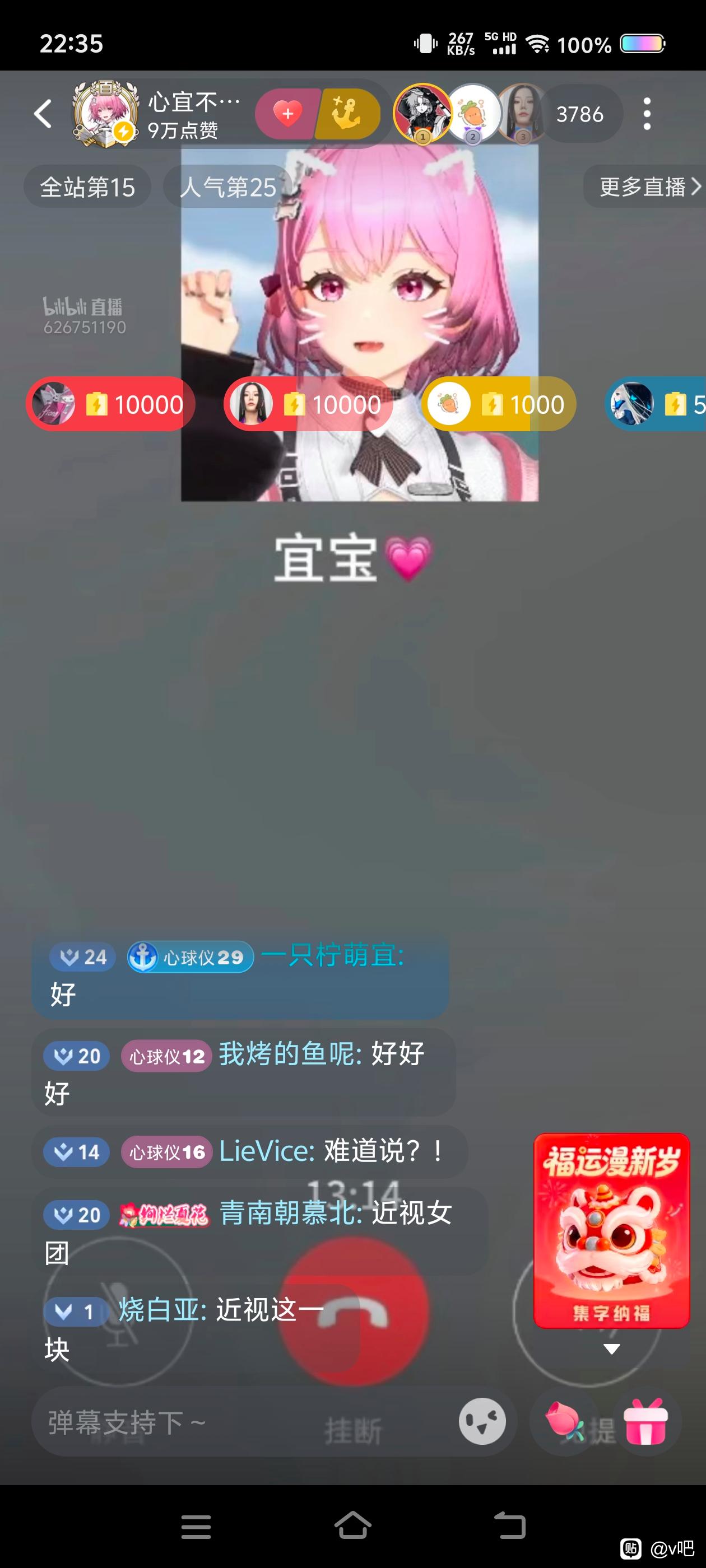This screenshot has height=1568, width=706.
Task: Tap the yellow 1000 battery gift chip
Action: (x=498, y=404)
